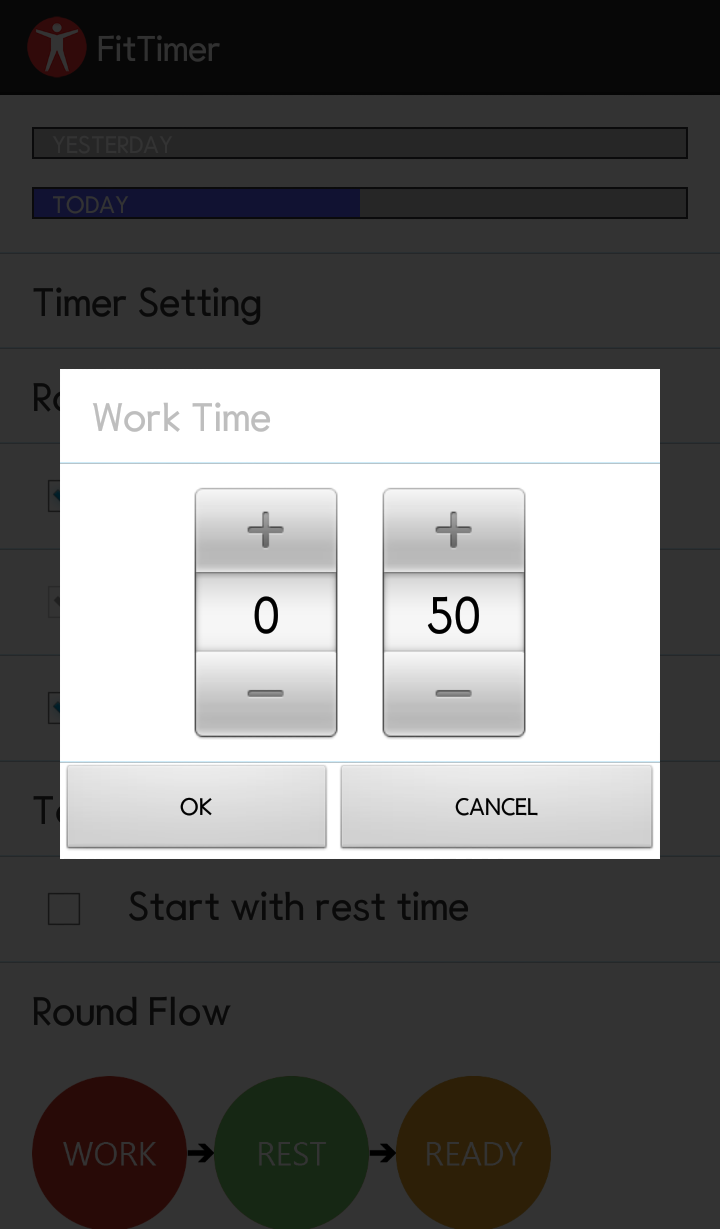Image resolution: width=720 pixels, height=1229 pixels.
Task: Decrease the minutes value with minus
Action: click(265, 693)
